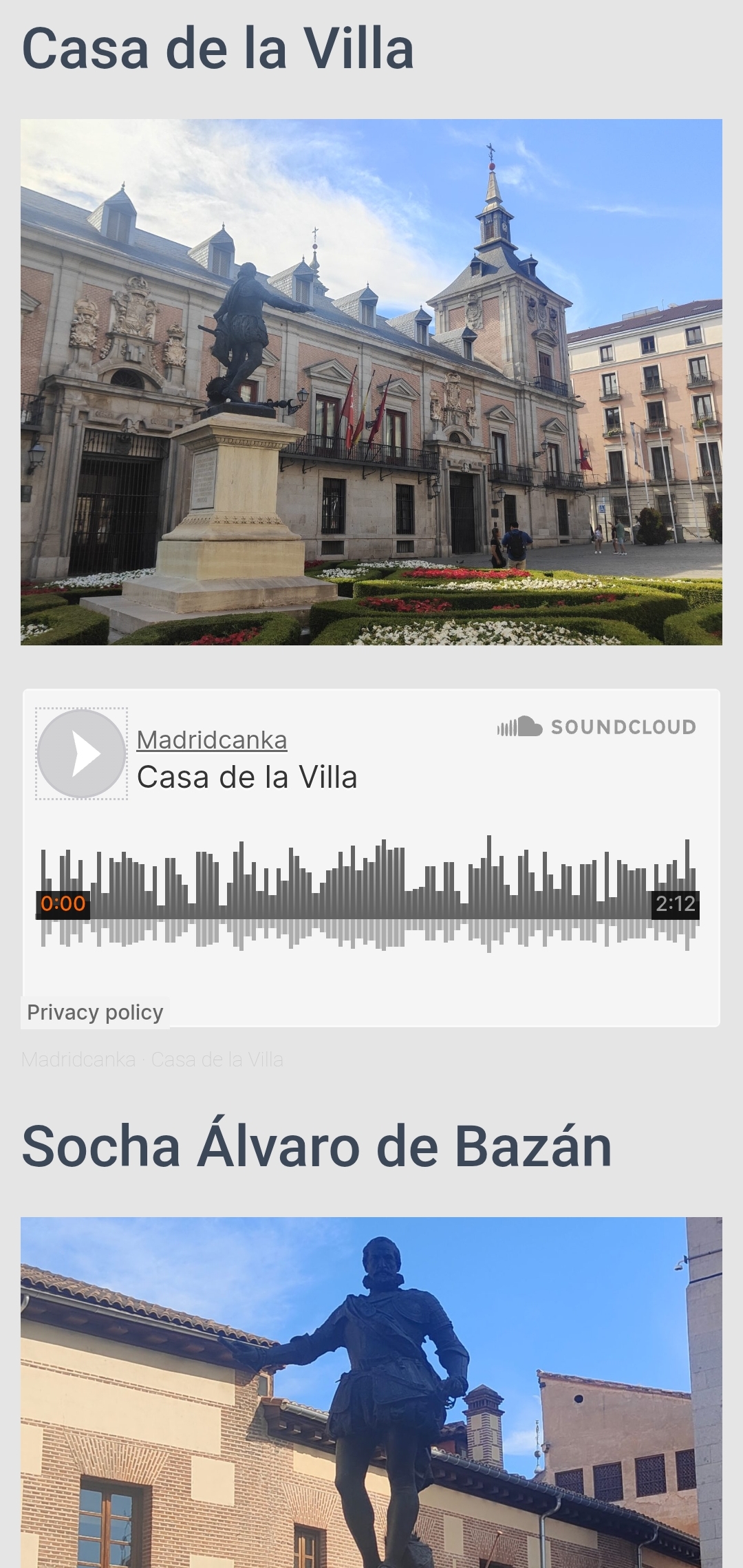Open the SoundCloud logo link
This screenshot has height=1568, width=743.
click(596, 727)
